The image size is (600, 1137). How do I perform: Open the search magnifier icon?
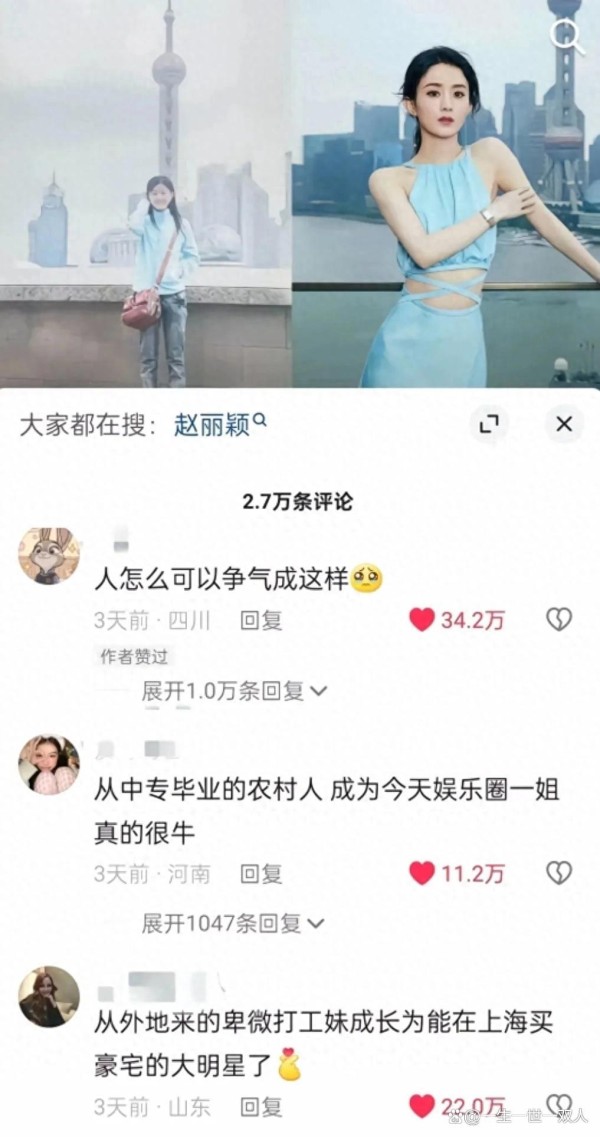click(567, 36)
